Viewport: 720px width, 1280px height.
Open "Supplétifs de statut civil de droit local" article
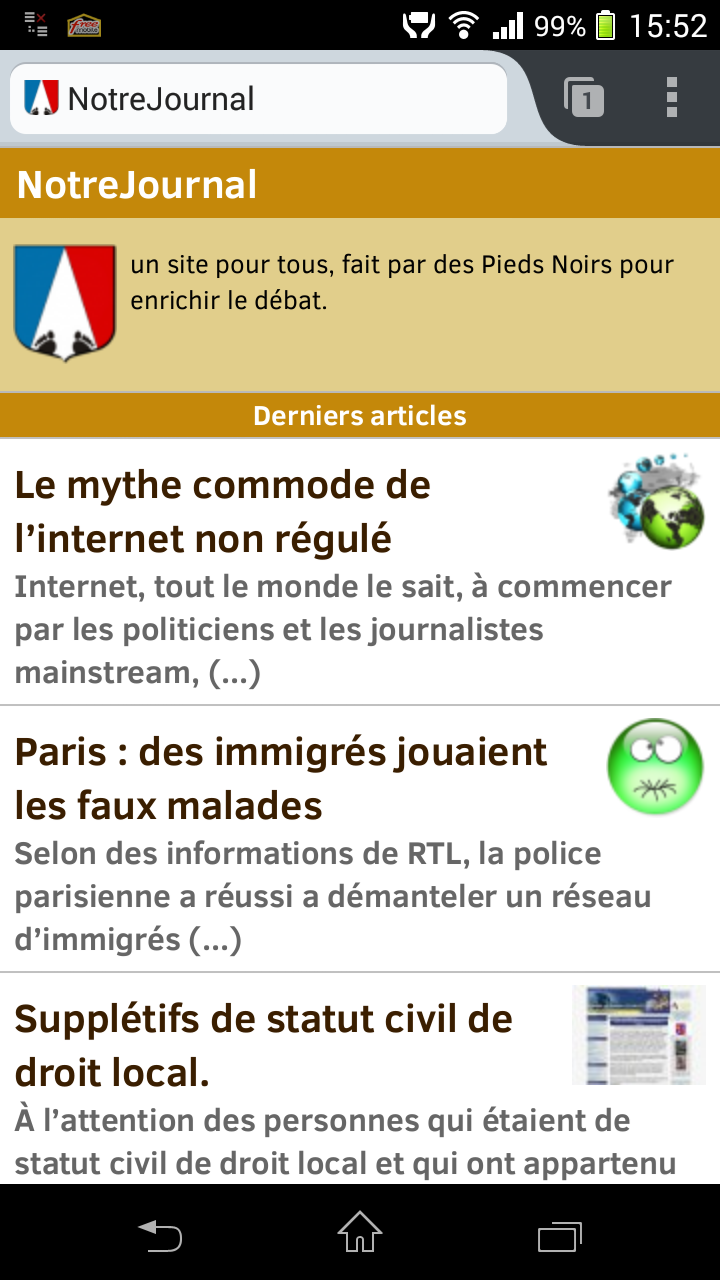[x=264, y=1045]
